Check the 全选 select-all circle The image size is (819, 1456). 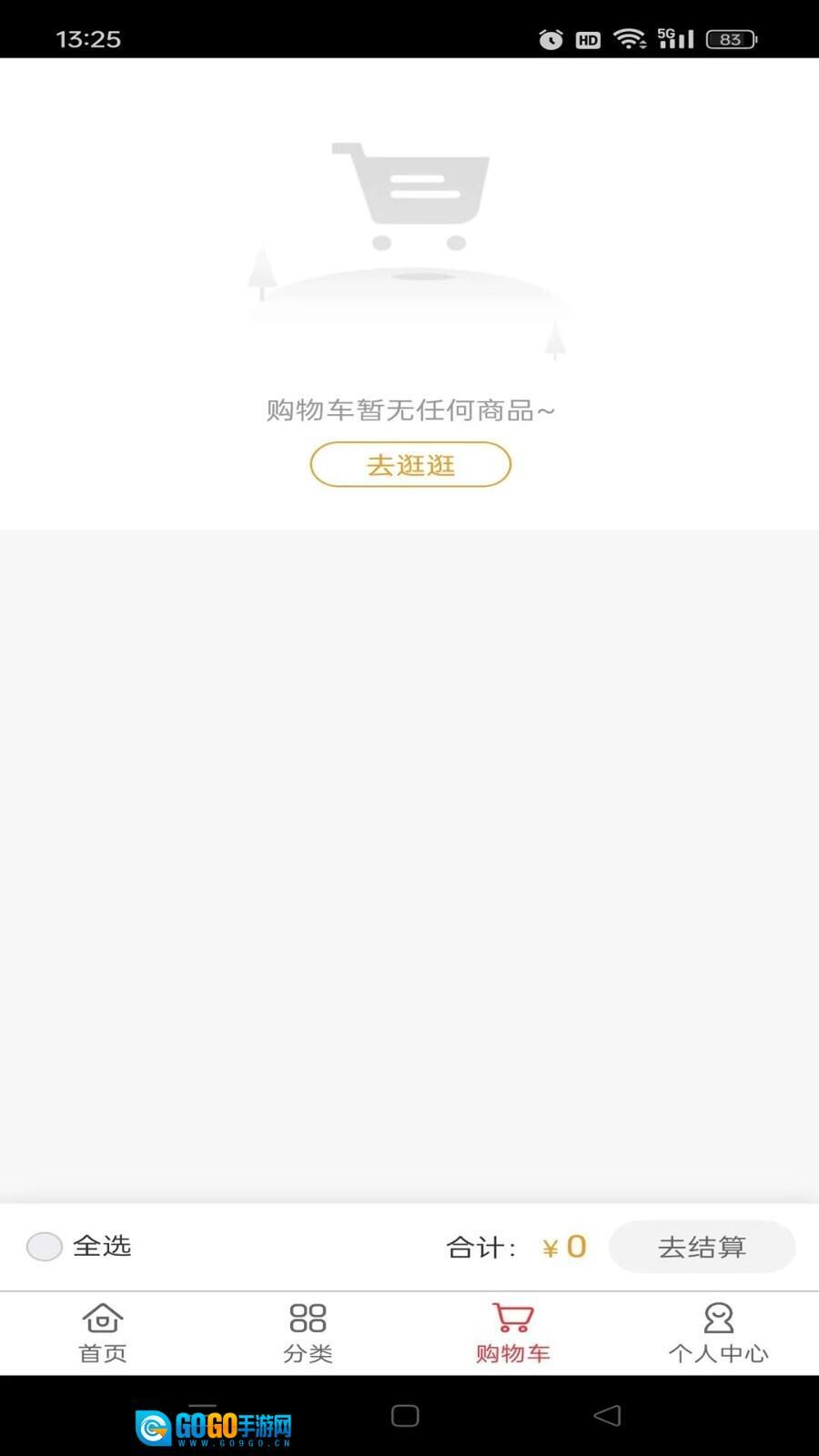point(44,1246)
